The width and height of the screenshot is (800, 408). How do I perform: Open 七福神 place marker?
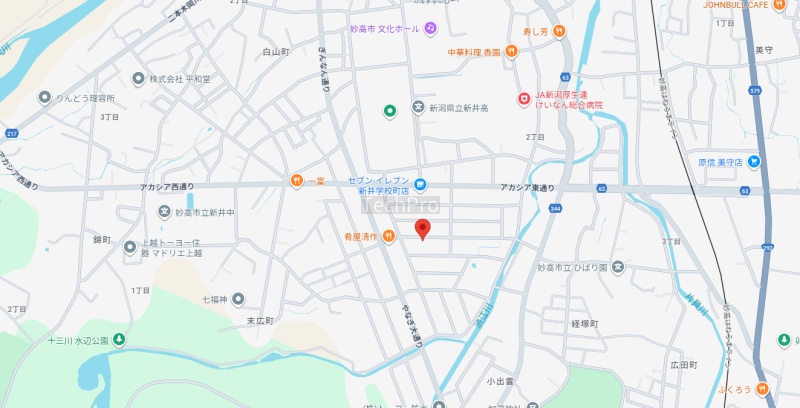point(238,299)
